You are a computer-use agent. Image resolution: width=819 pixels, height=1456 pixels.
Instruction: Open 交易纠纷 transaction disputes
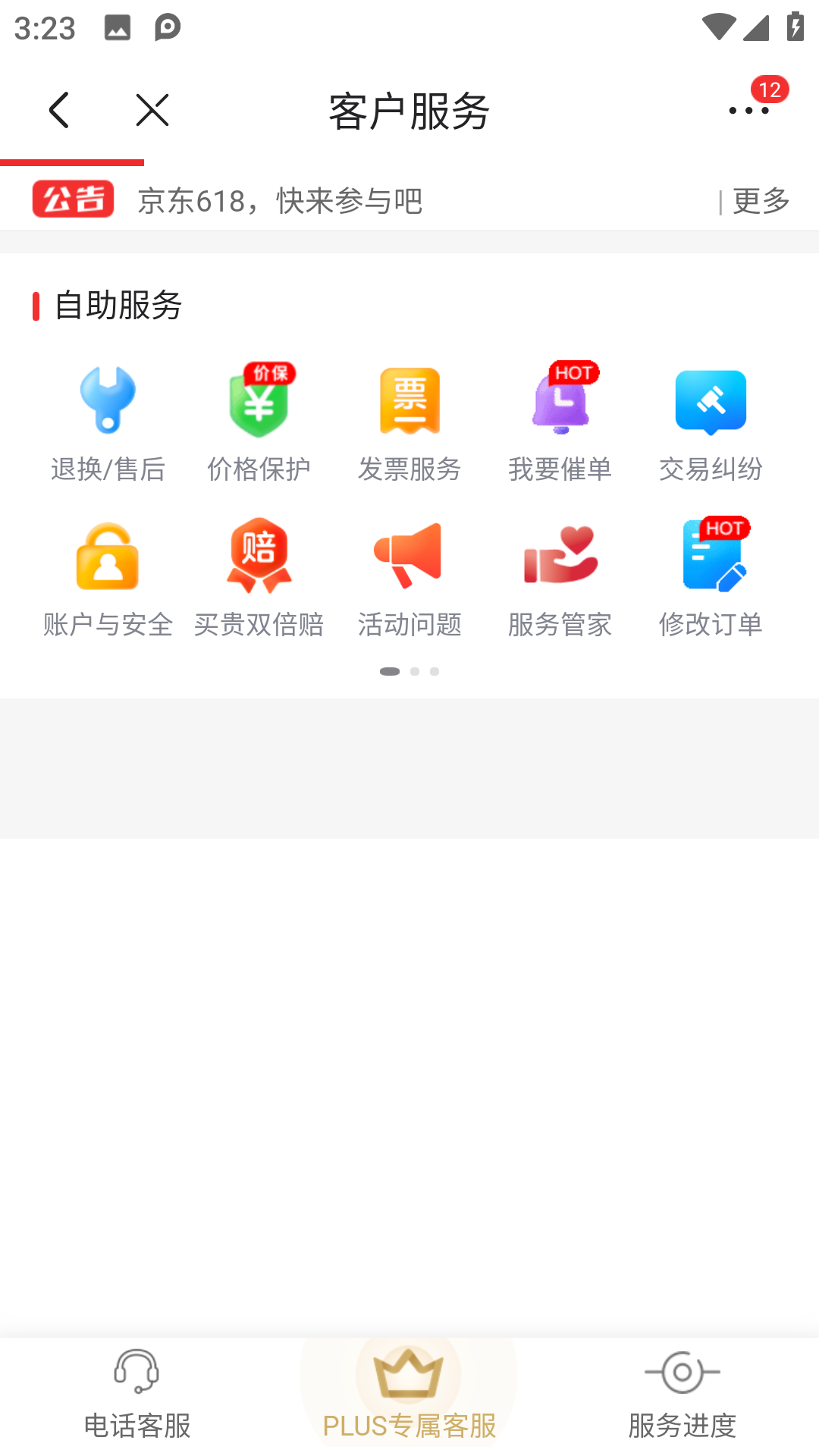[711, 425]
